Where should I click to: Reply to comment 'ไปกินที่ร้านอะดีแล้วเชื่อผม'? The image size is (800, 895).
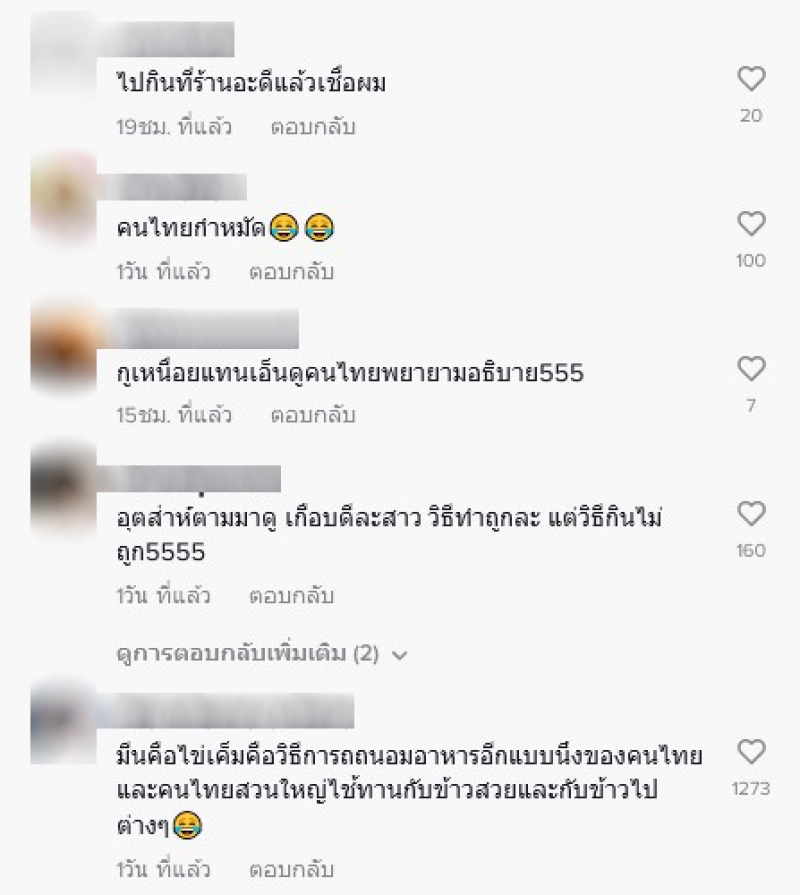[313, 127]
